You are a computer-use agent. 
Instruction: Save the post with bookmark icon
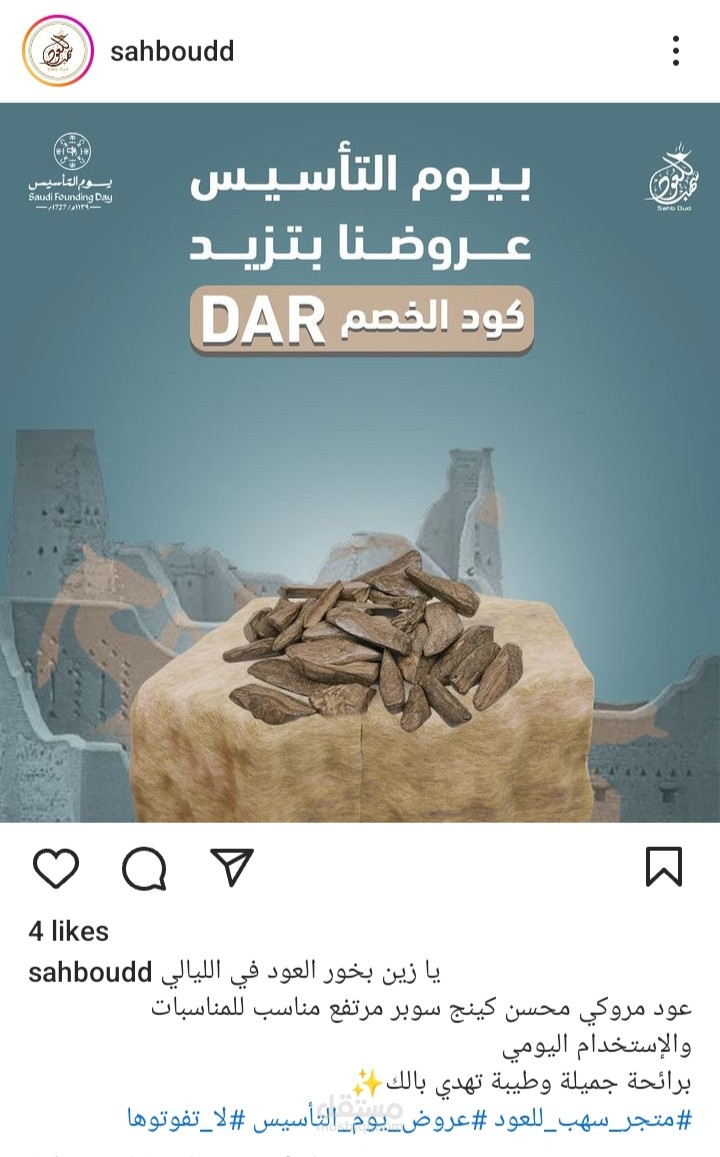pyautogui.click(x=664, y=866)
